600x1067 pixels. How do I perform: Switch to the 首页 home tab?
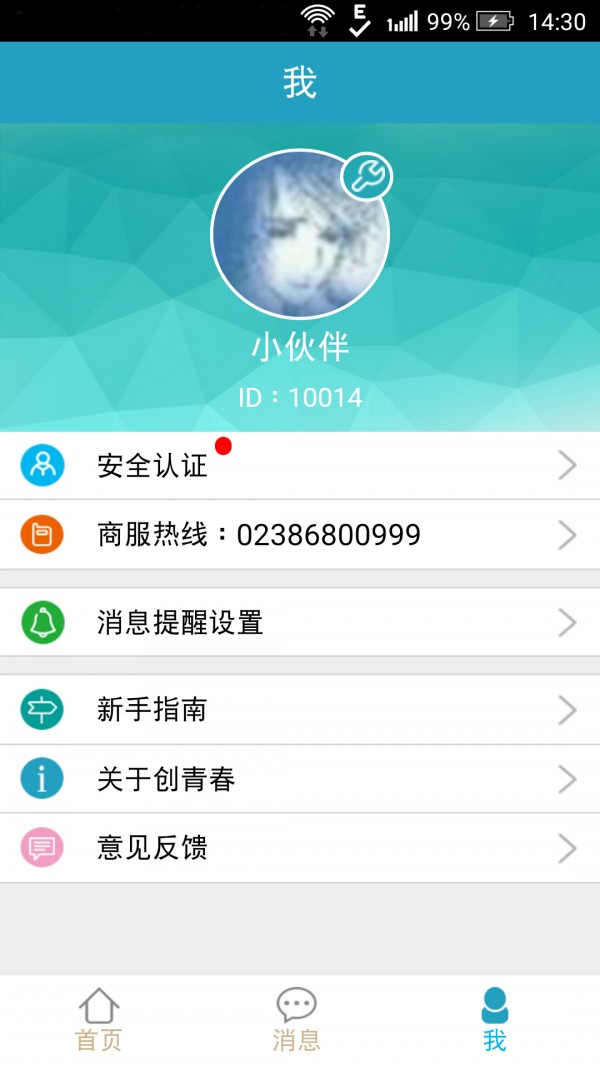coord(99,1020)
